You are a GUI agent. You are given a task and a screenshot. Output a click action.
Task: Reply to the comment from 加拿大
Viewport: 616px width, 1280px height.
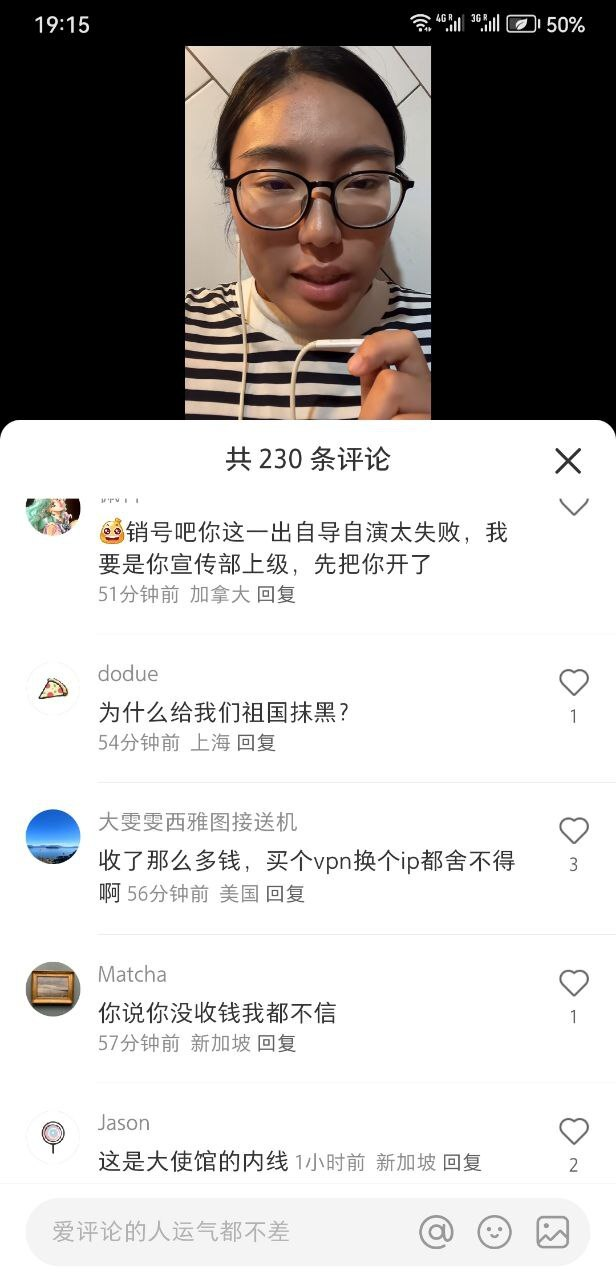[276, 594]
